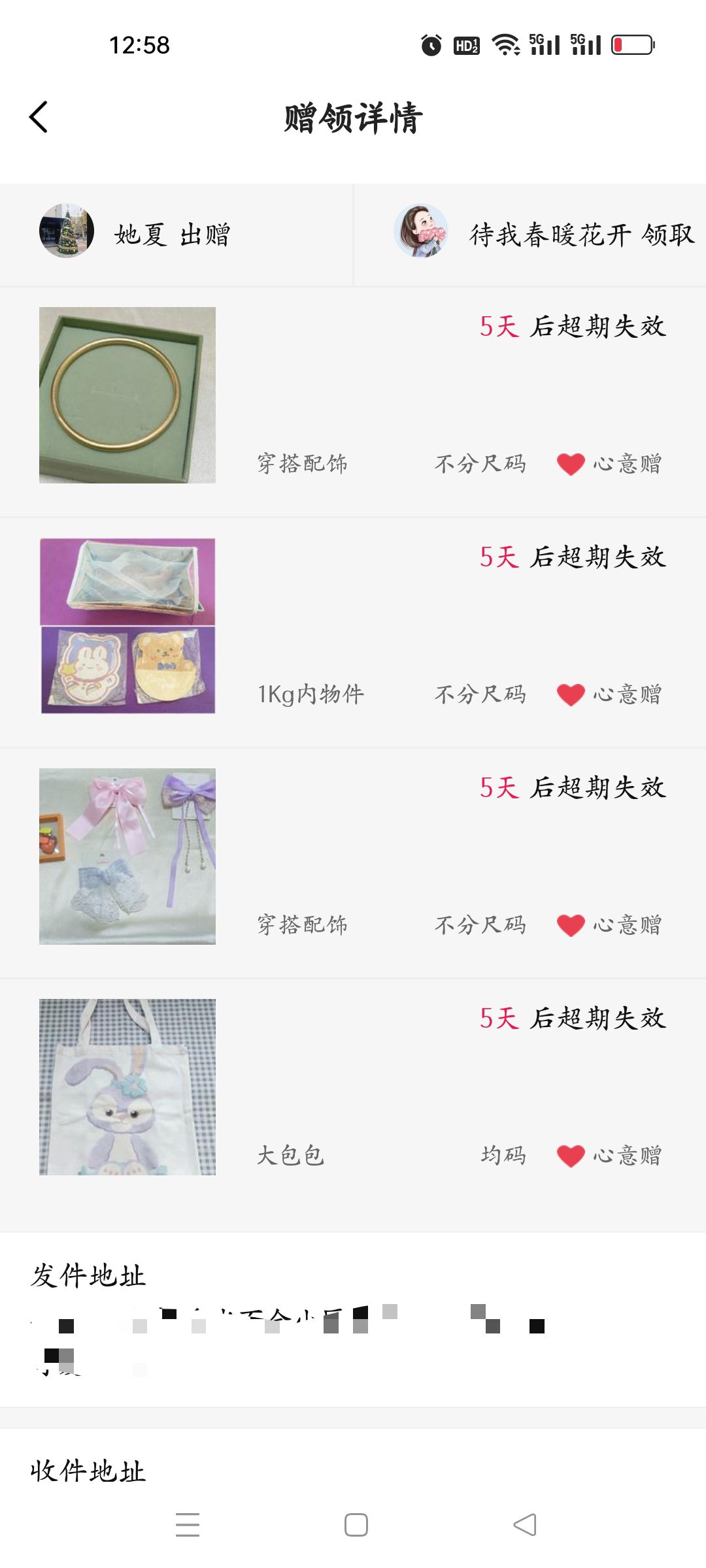View the 1Kg内物件 item picture
706x1568 pixels.
coord(127,626)
